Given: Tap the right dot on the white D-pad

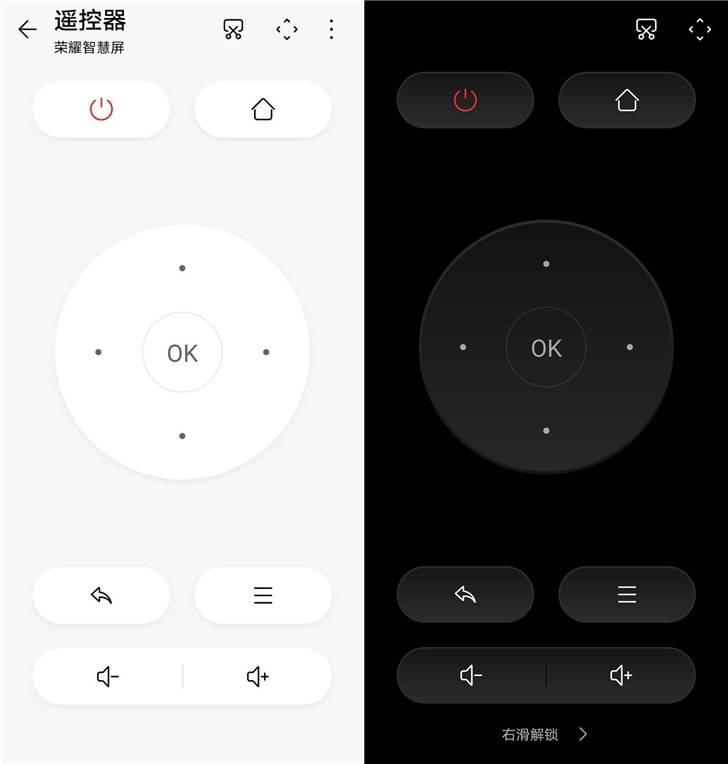Looking at the screenshot, I should coord(266,352).
